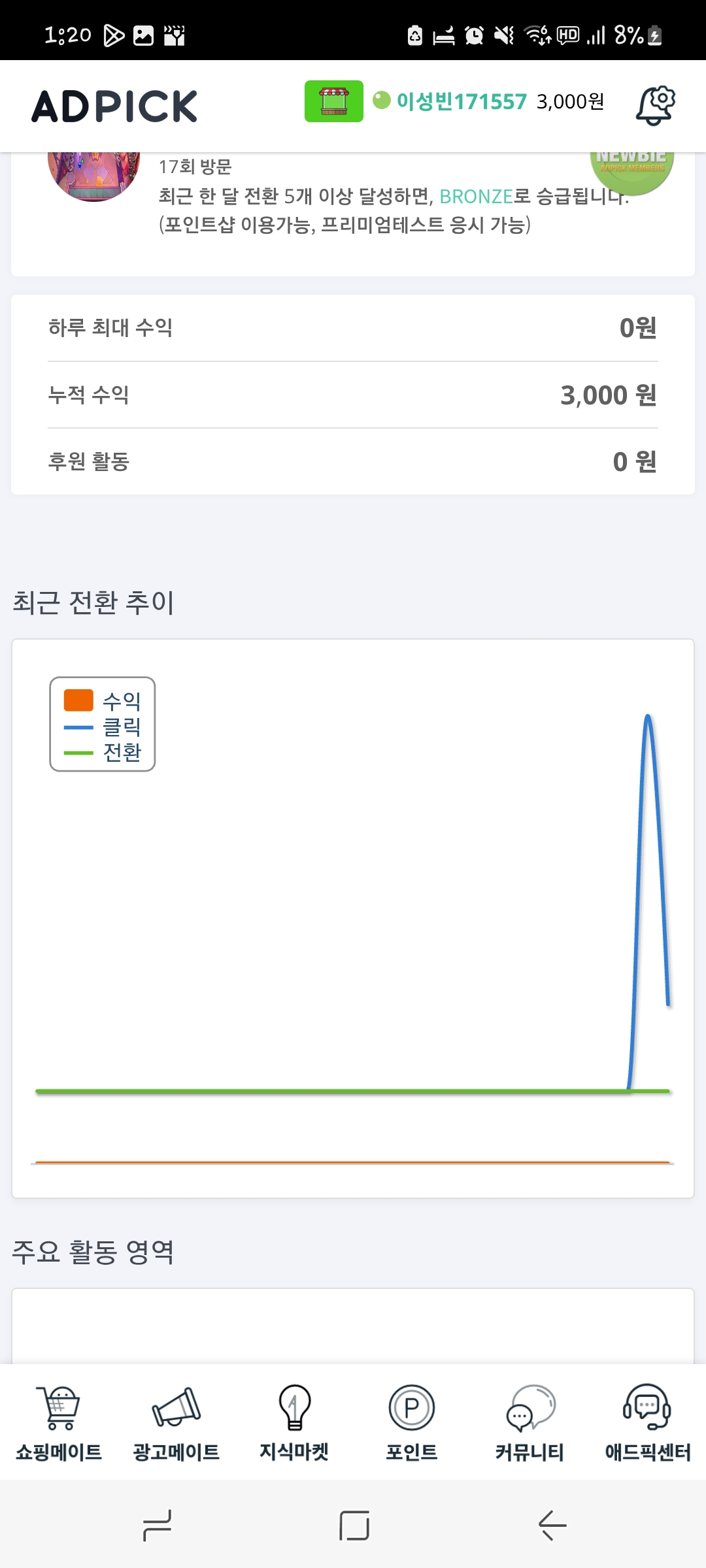The height and width of the screenshot is (1568, 706).
Task: Tap the green shop icon in the header
Action: click(333, 101)
